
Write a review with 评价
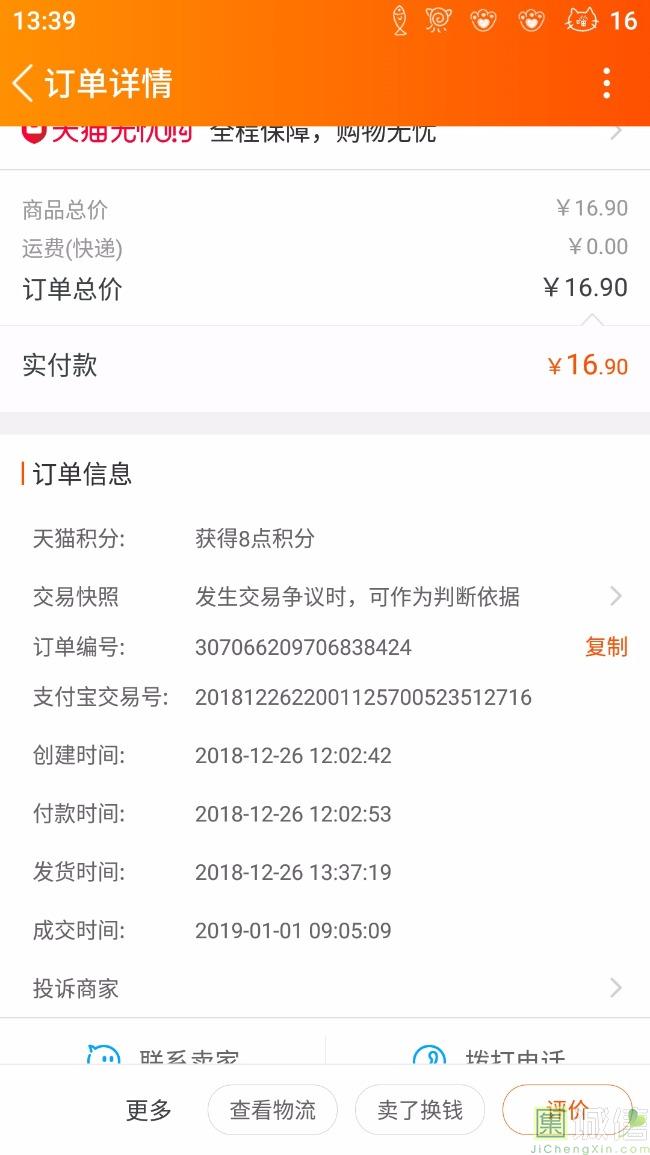(567, 1110)
